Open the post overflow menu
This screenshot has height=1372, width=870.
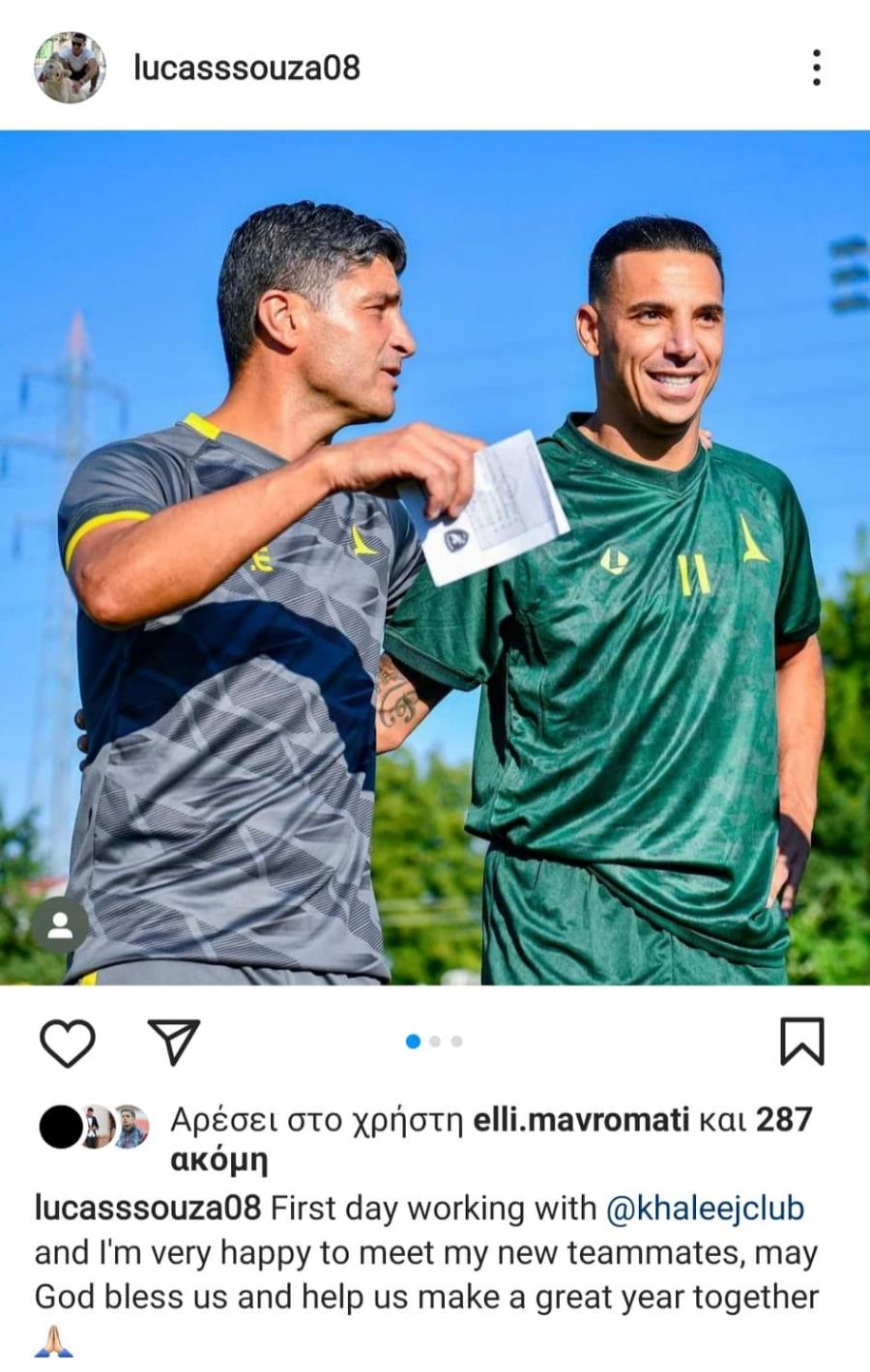point(817,68)
